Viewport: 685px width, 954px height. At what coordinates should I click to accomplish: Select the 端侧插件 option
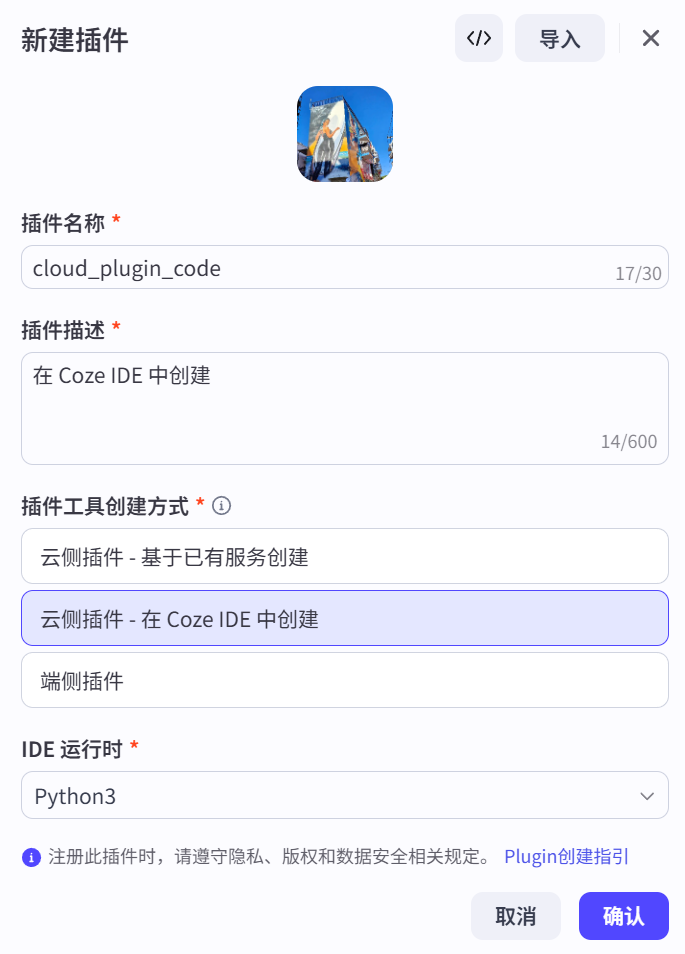coord(344,680)
